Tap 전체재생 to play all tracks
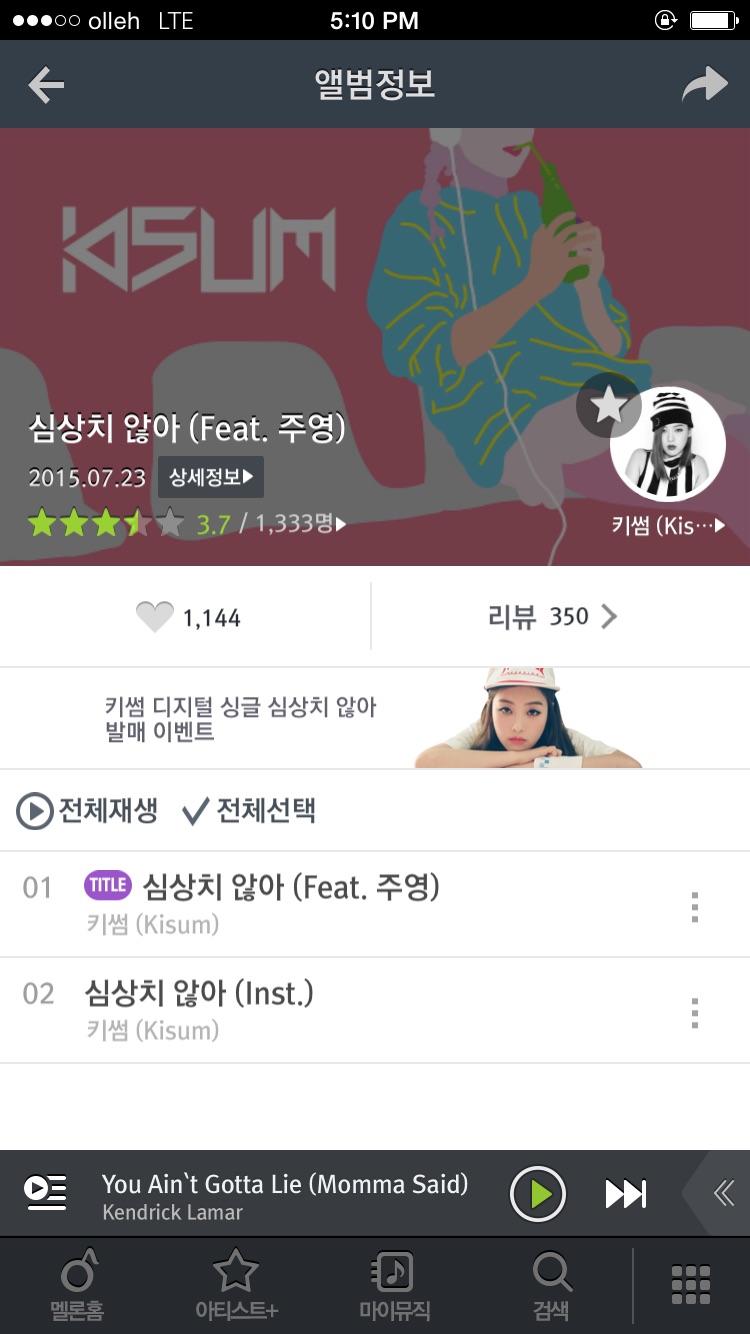Viewport: 750px width, 1334px height. (x=88, y=811)
